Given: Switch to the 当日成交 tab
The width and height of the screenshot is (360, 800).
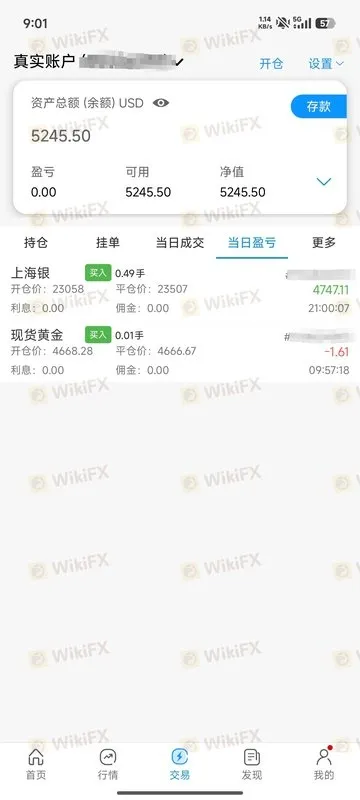Looking at the screenshot, I should [x=179, y=243].
